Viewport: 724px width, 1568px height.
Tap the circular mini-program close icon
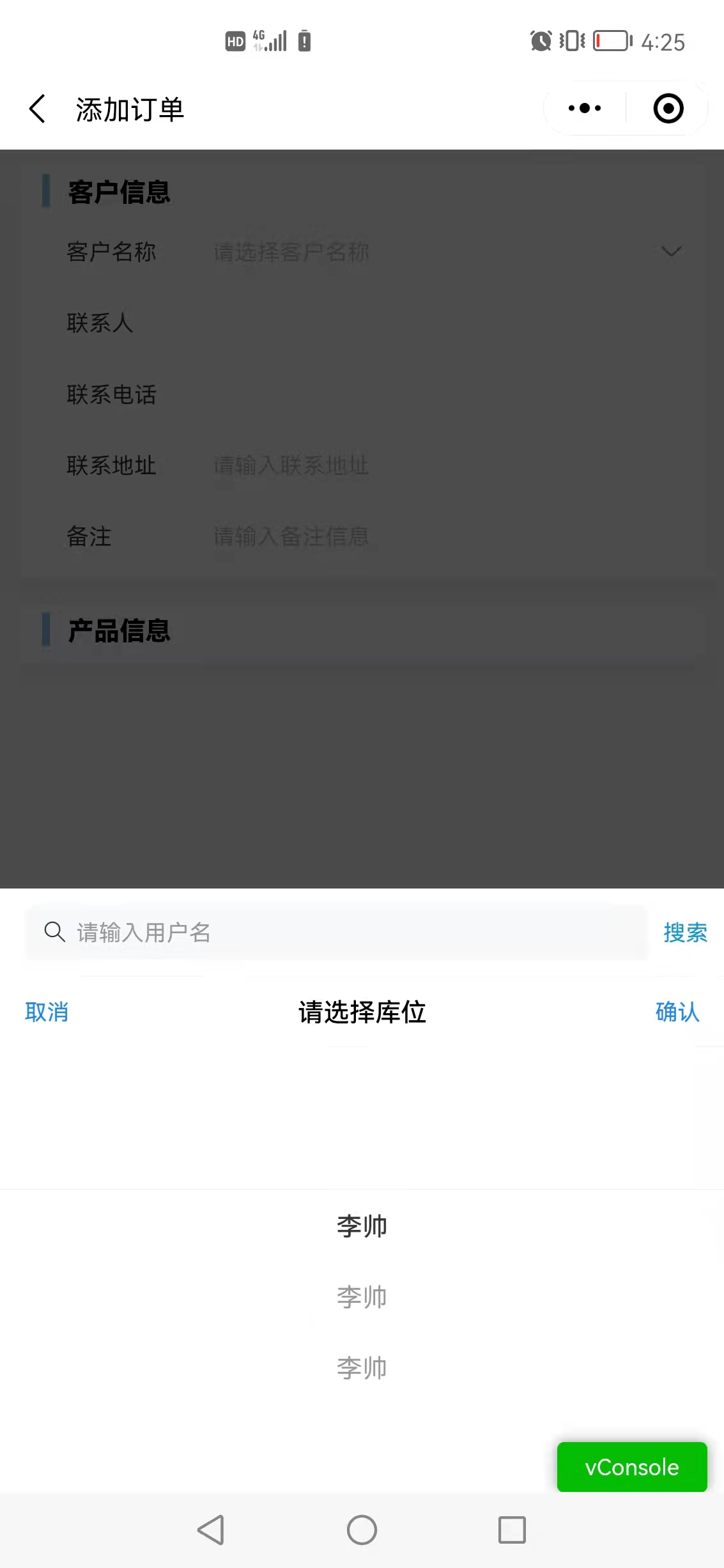(x=667, y=107)
